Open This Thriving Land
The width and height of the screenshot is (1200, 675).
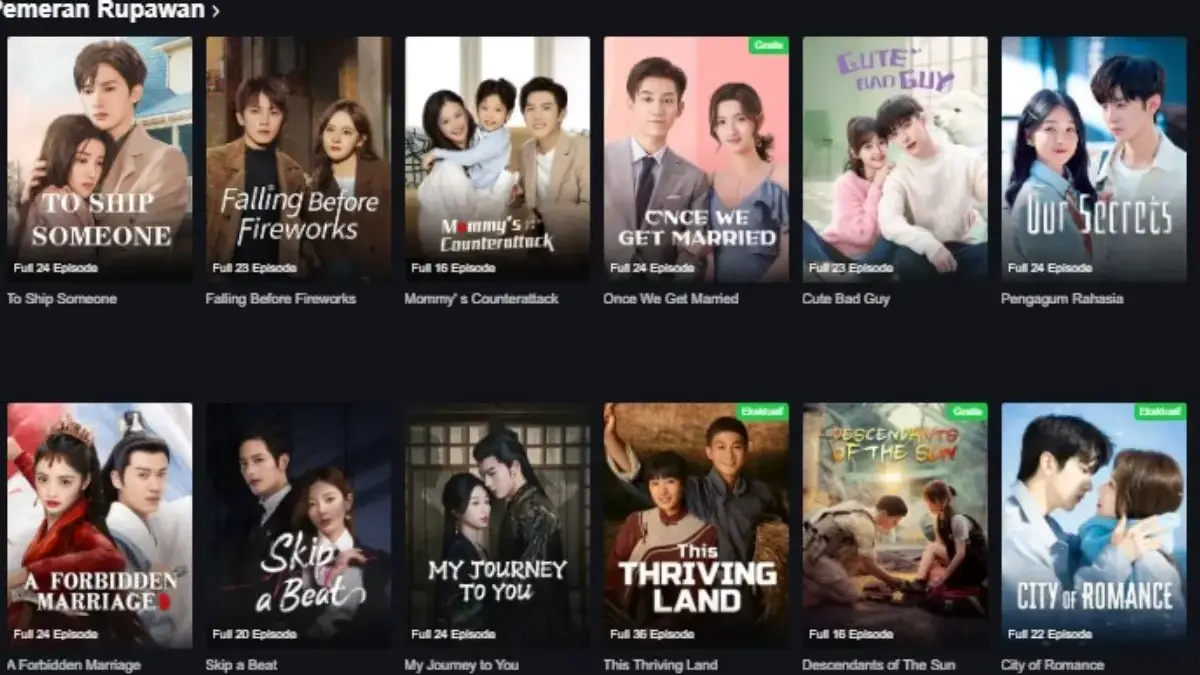pos(696,524)
